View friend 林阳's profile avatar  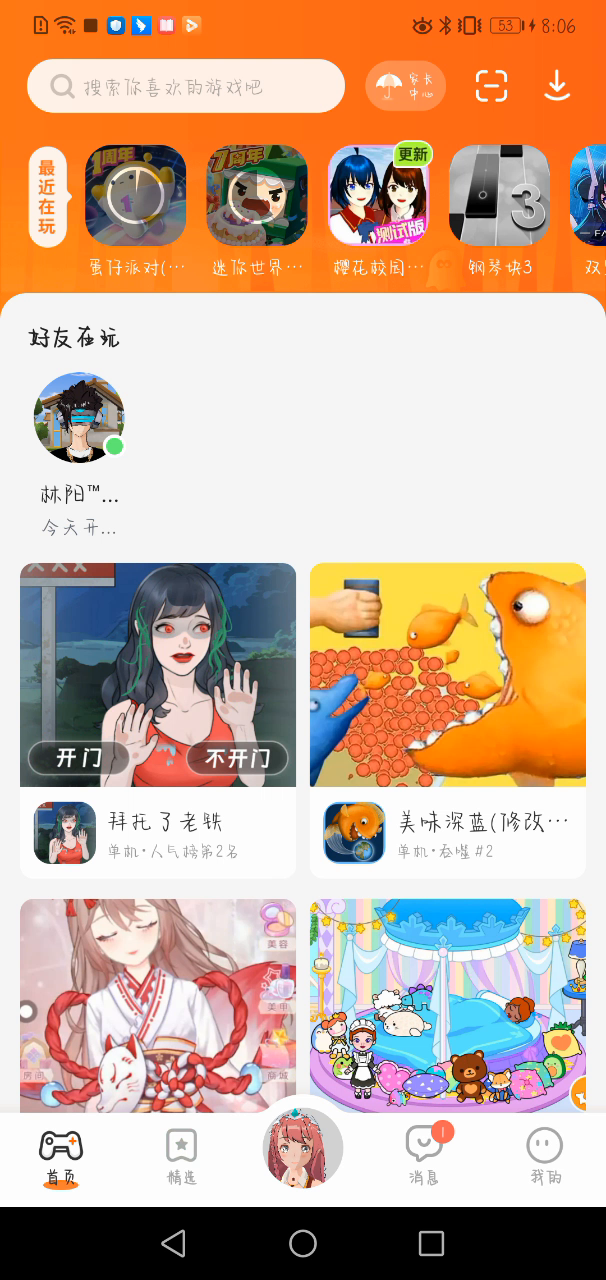point(79,418)
